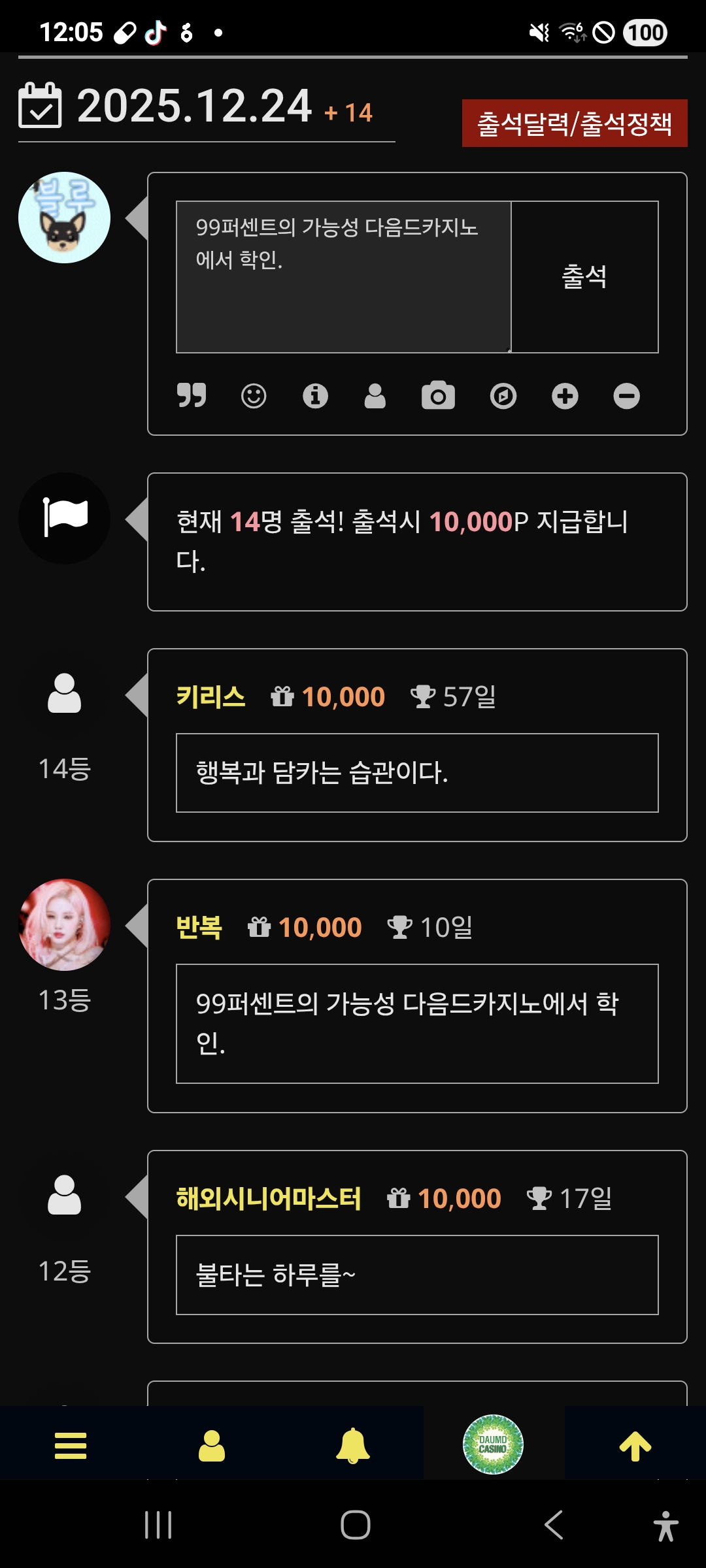
Task: Go home via the Daumd Casino logo
Action: [x=493, y=1445]
